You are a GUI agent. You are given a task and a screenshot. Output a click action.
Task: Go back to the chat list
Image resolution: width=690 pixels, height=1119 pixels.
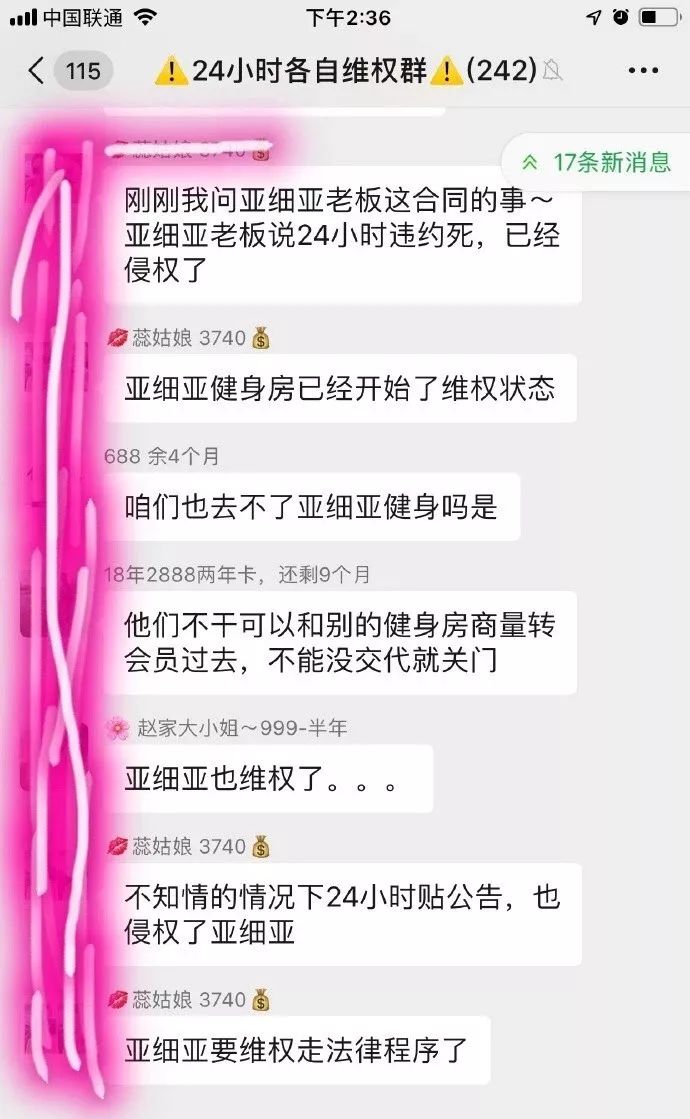pos(37,71)
